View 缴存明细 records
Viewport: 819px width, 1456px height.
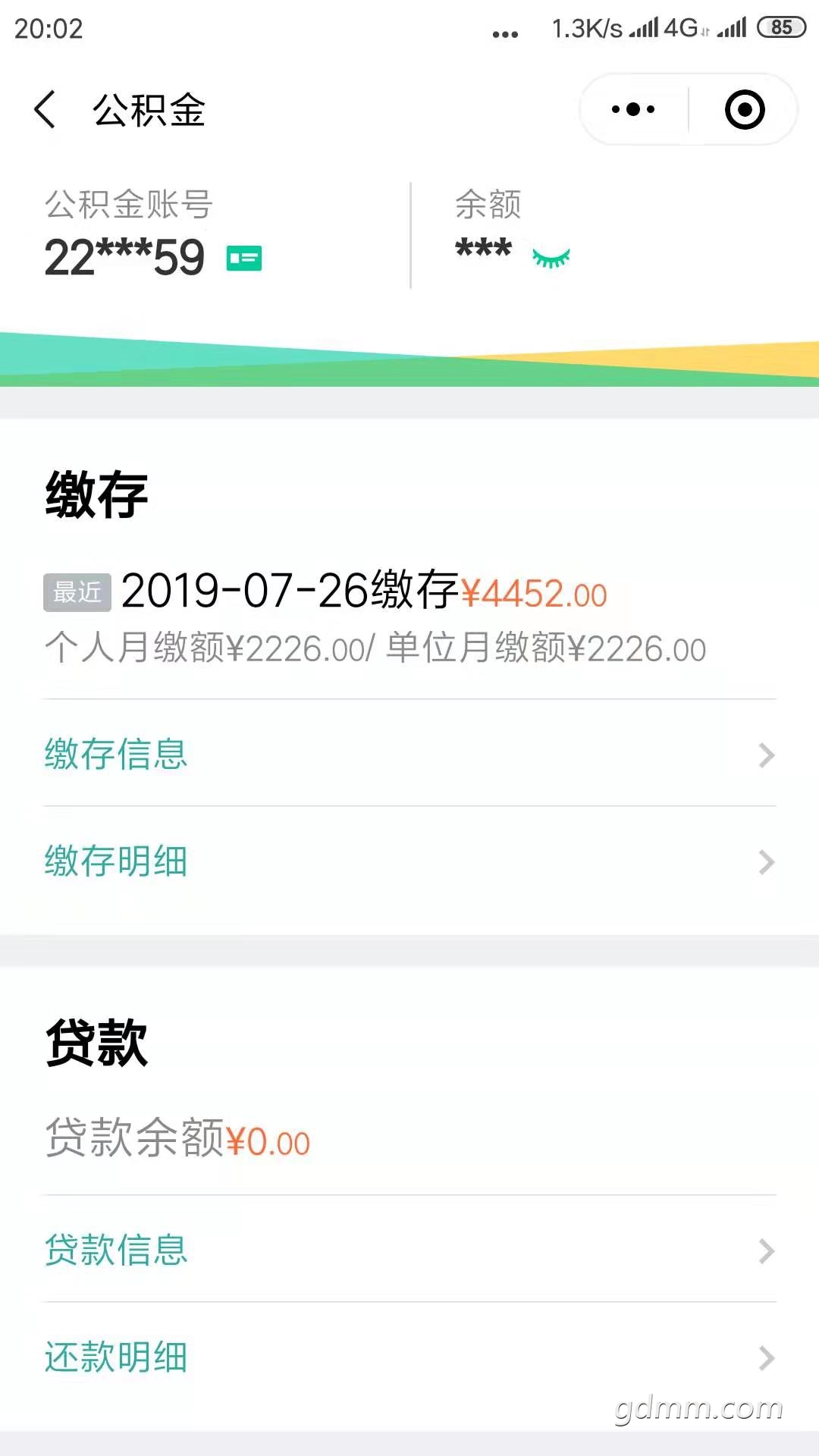pyautogui.click(x=409, y=861)
